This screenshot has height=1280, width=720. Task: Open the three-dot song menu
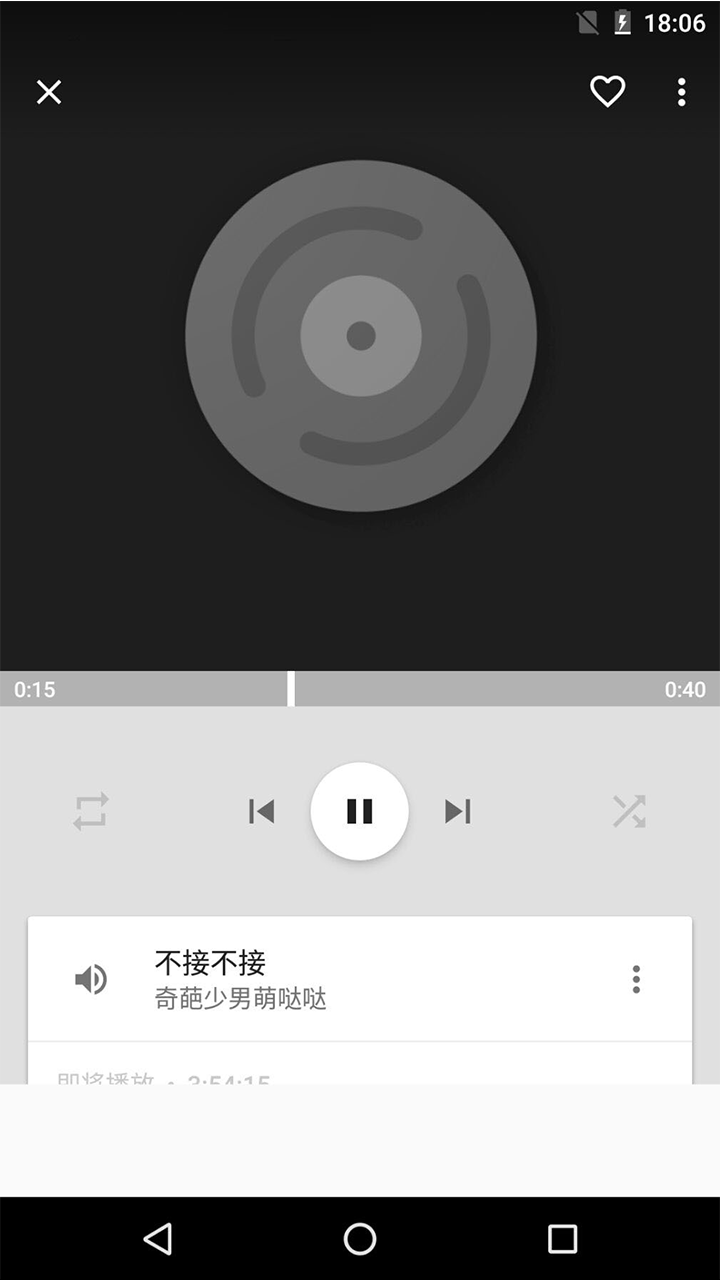635,979
